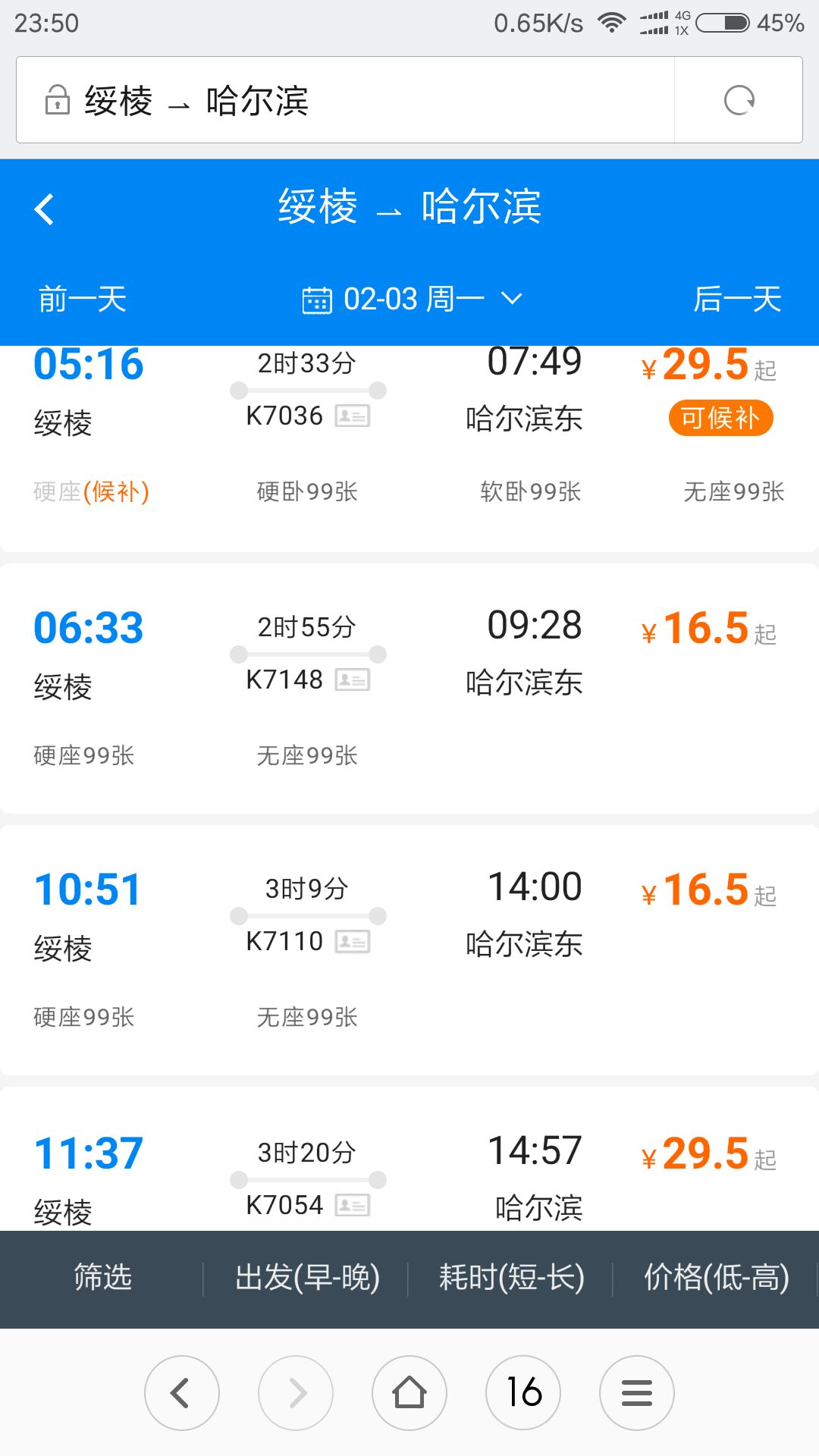Screen dimensions: 819x1456
Task: Sort by duration 耗时(短-长)
Action: pos(511,1278)
